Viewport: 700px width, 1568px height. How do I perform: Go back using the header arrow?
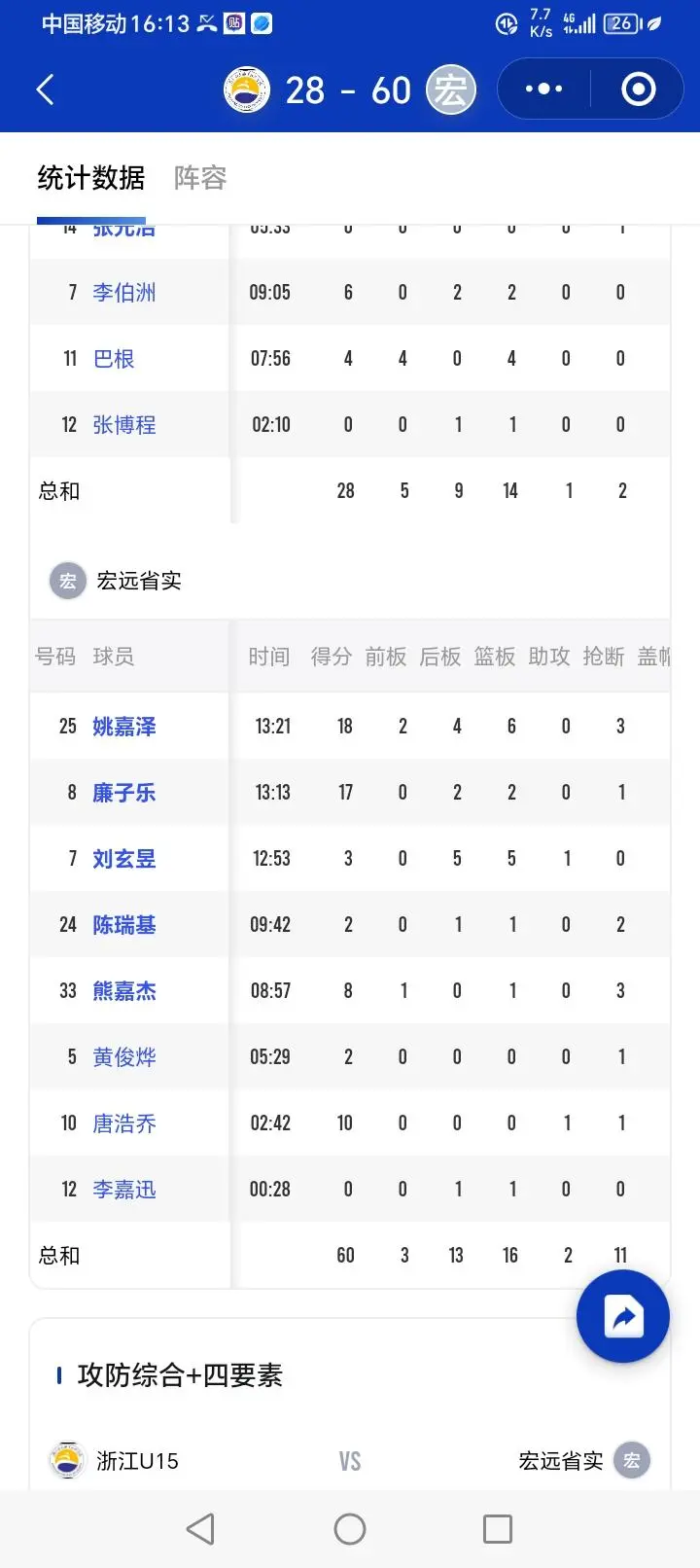(45, 89)
